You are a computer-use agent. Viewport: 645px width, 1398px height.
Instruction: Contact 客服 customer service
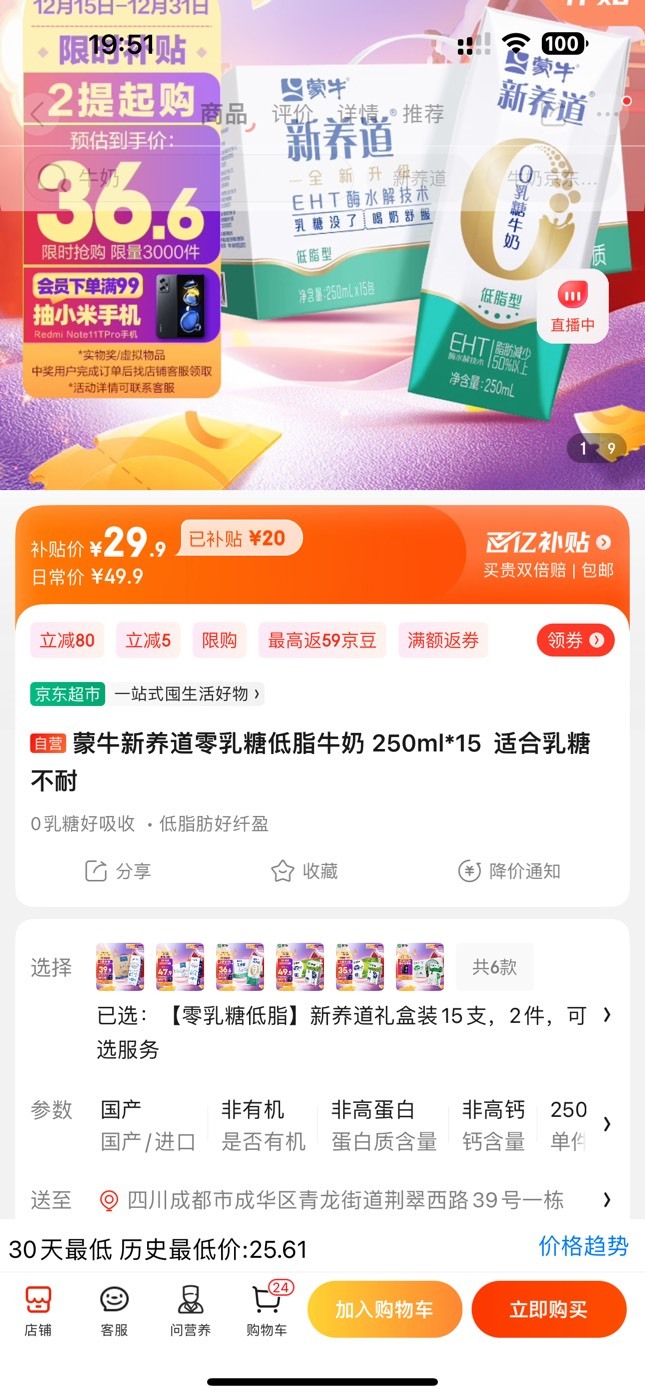click(114, 1311)
